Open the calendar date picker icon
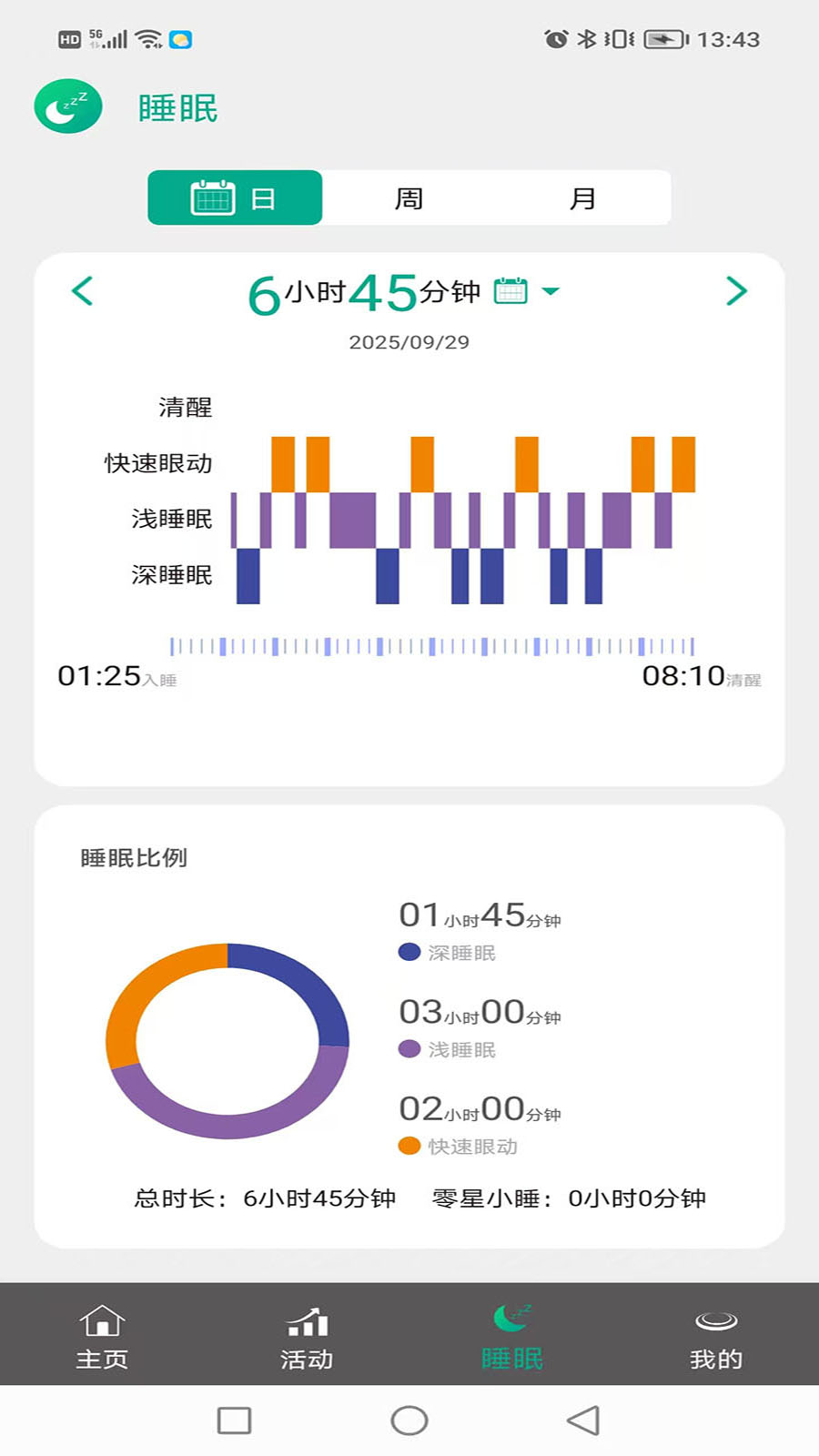 click(x=510, y=291)
